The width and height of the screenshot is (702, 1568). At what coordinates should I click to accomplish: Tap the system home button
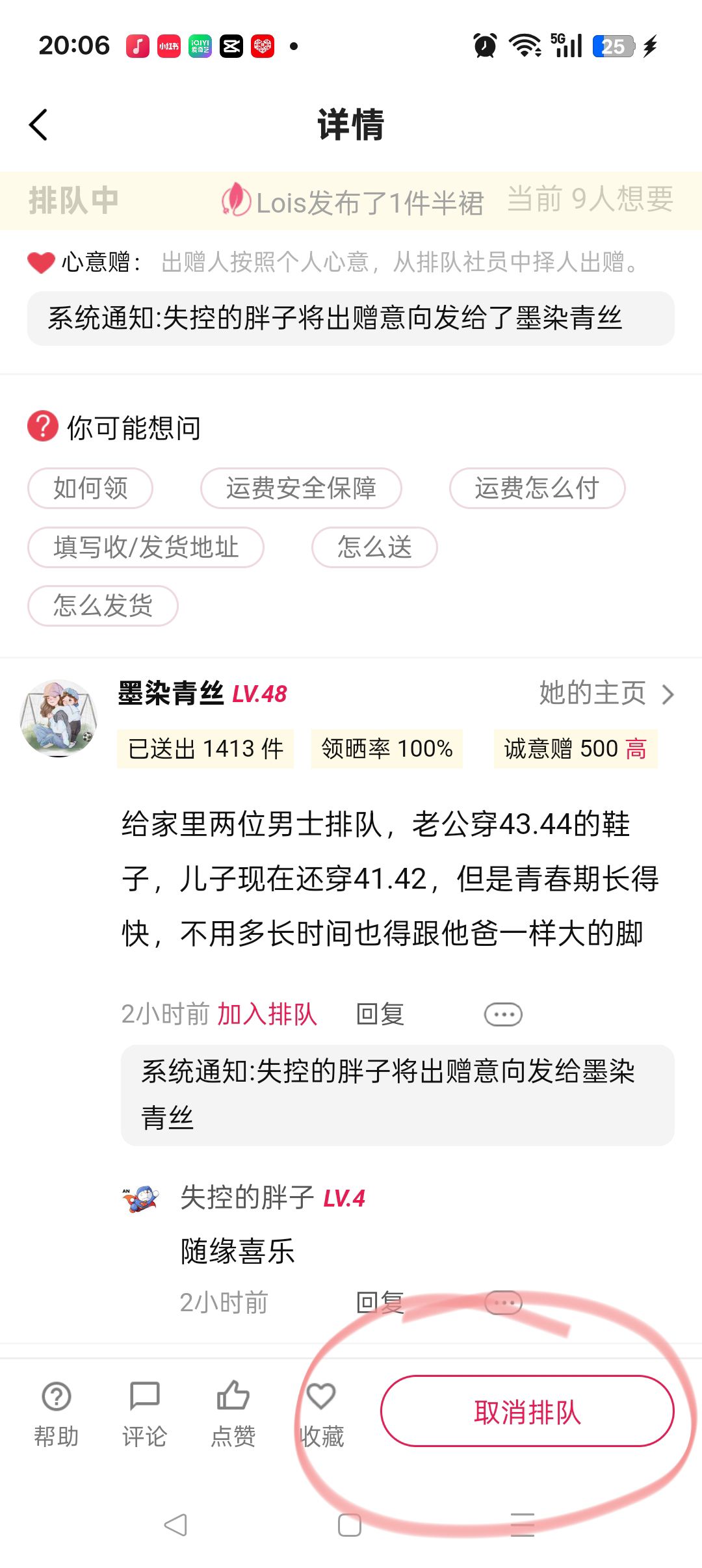[350, 1525]
